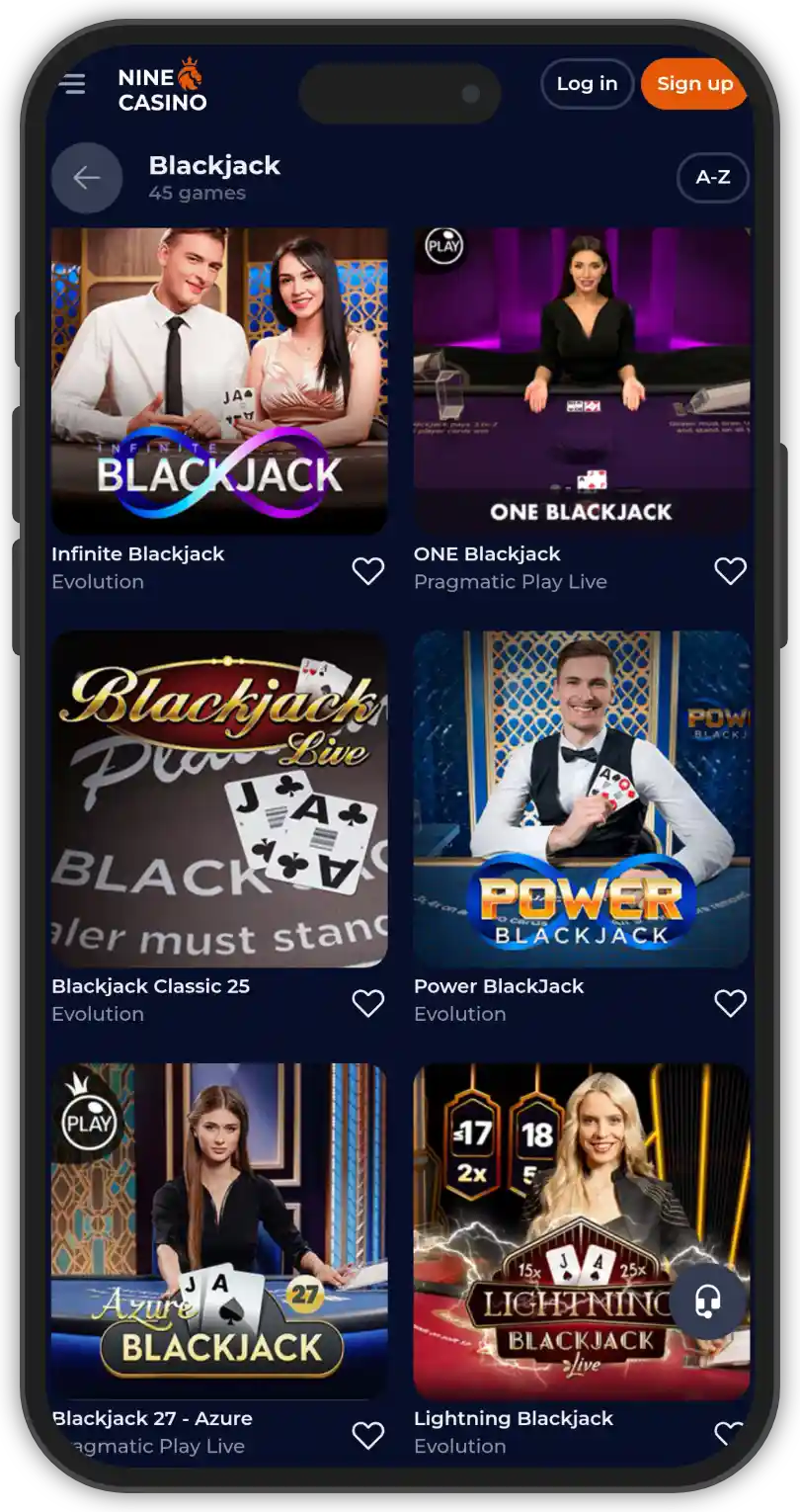Tap the Nine Casino home logo
Screen dimensions: 800x1512
pos(162,87)
